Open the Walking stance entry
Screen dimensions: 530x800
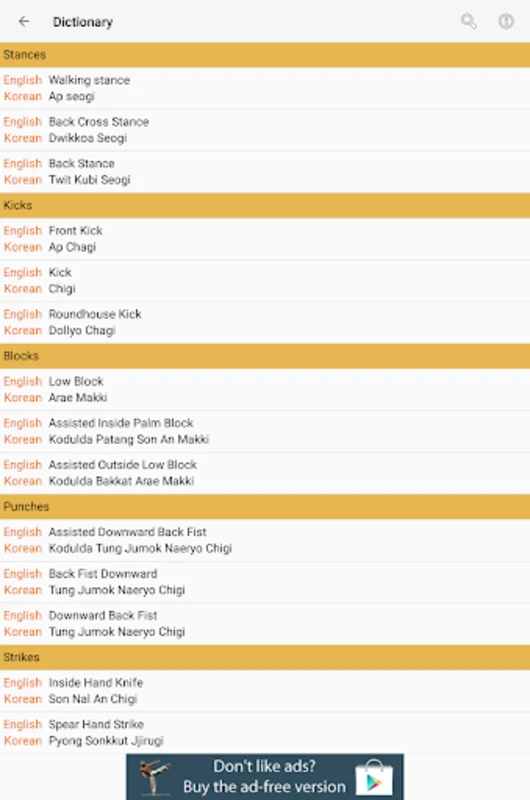265,88
